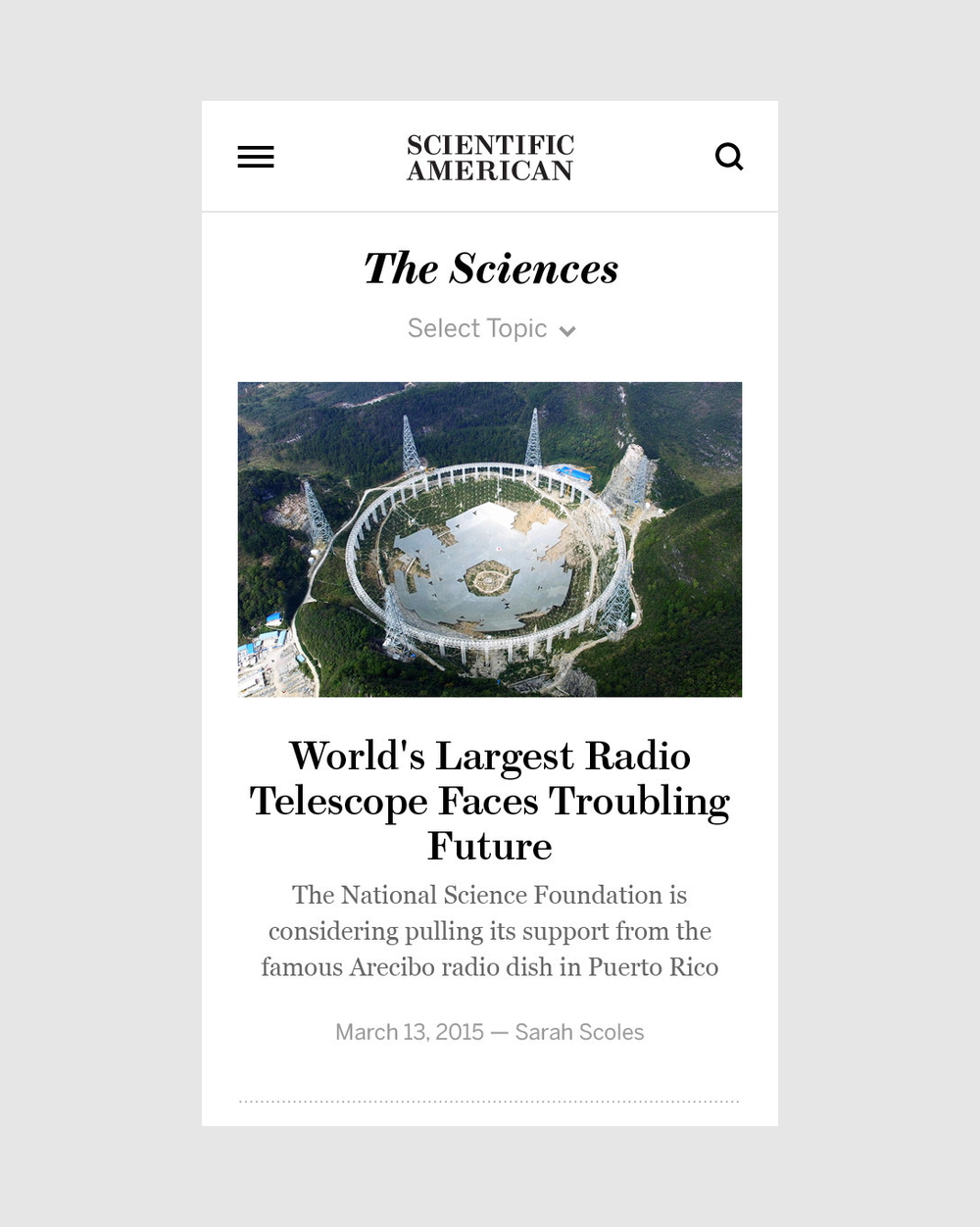Open search using the magnifying glass
Screen dimensions: 980x1227
coord(729,156)
